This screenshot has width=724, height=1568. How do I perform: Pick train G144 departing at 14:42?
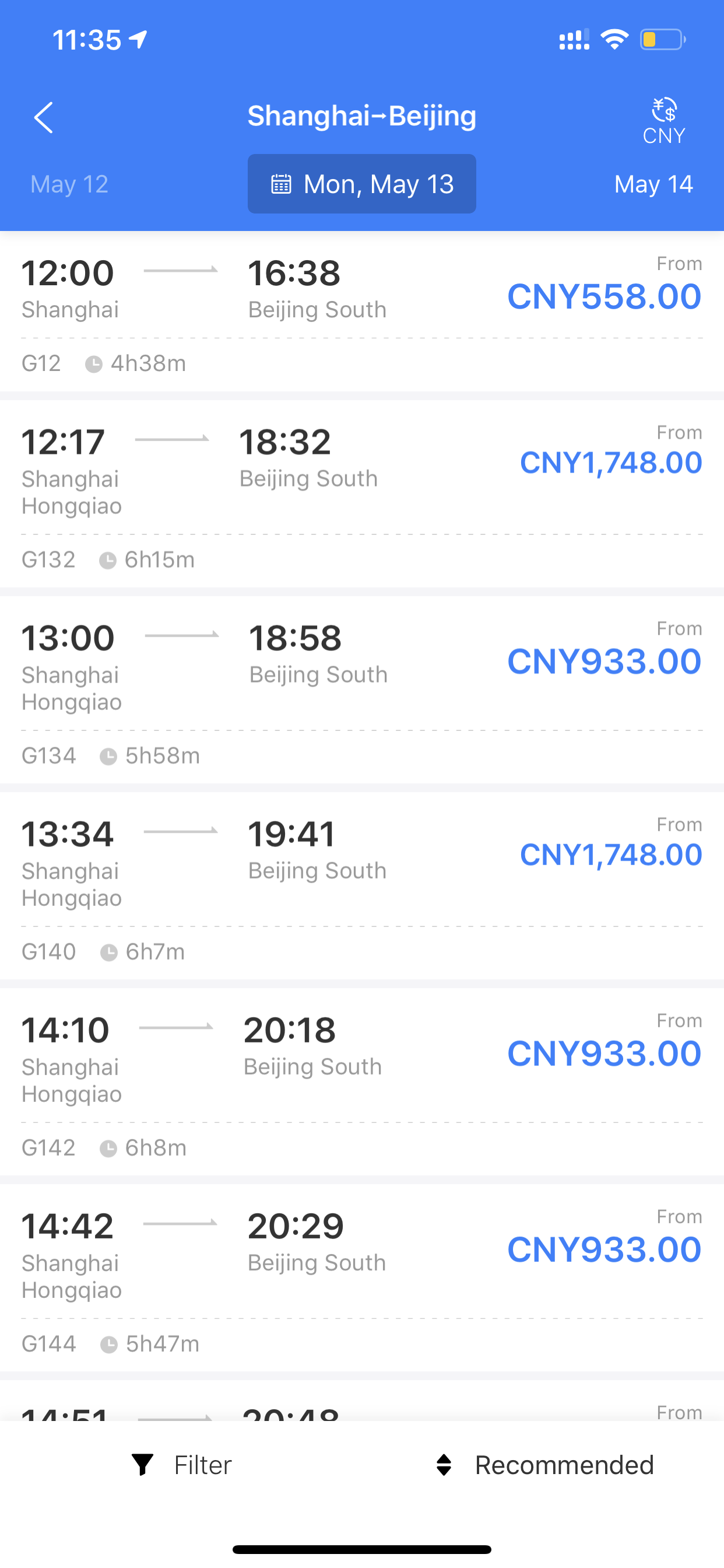coord(362,1278)
